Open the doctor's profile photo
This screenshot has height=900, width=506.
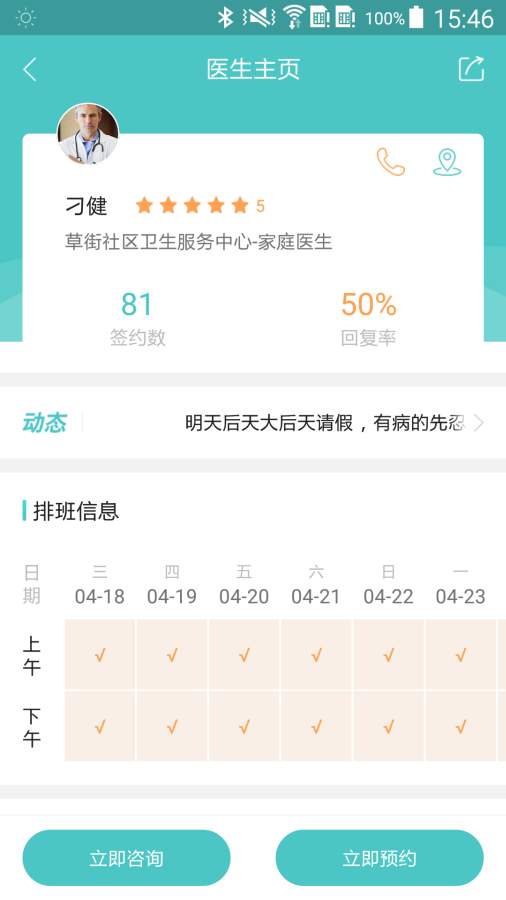[88, 134]
